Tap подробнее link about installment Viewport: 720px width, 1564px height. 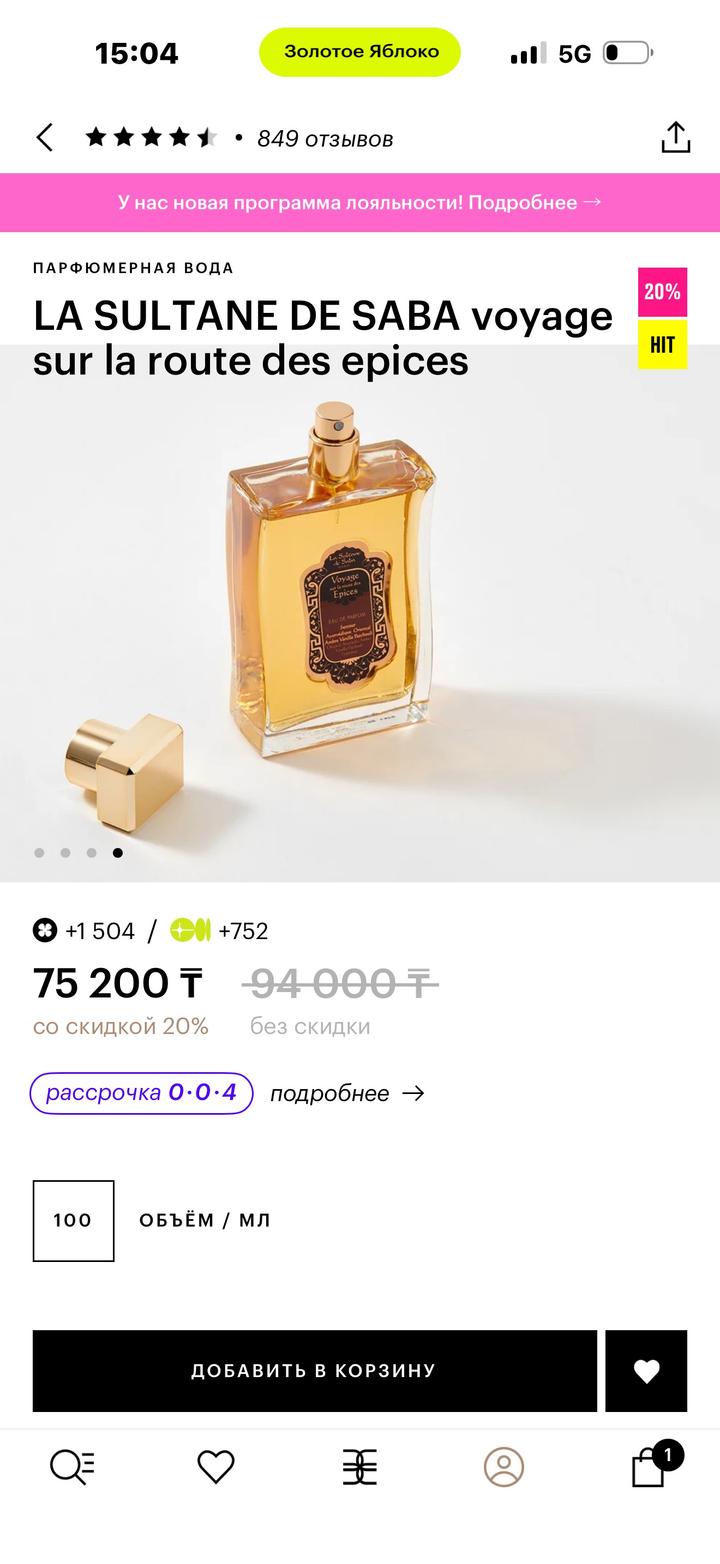click(x=346, y=1093)
